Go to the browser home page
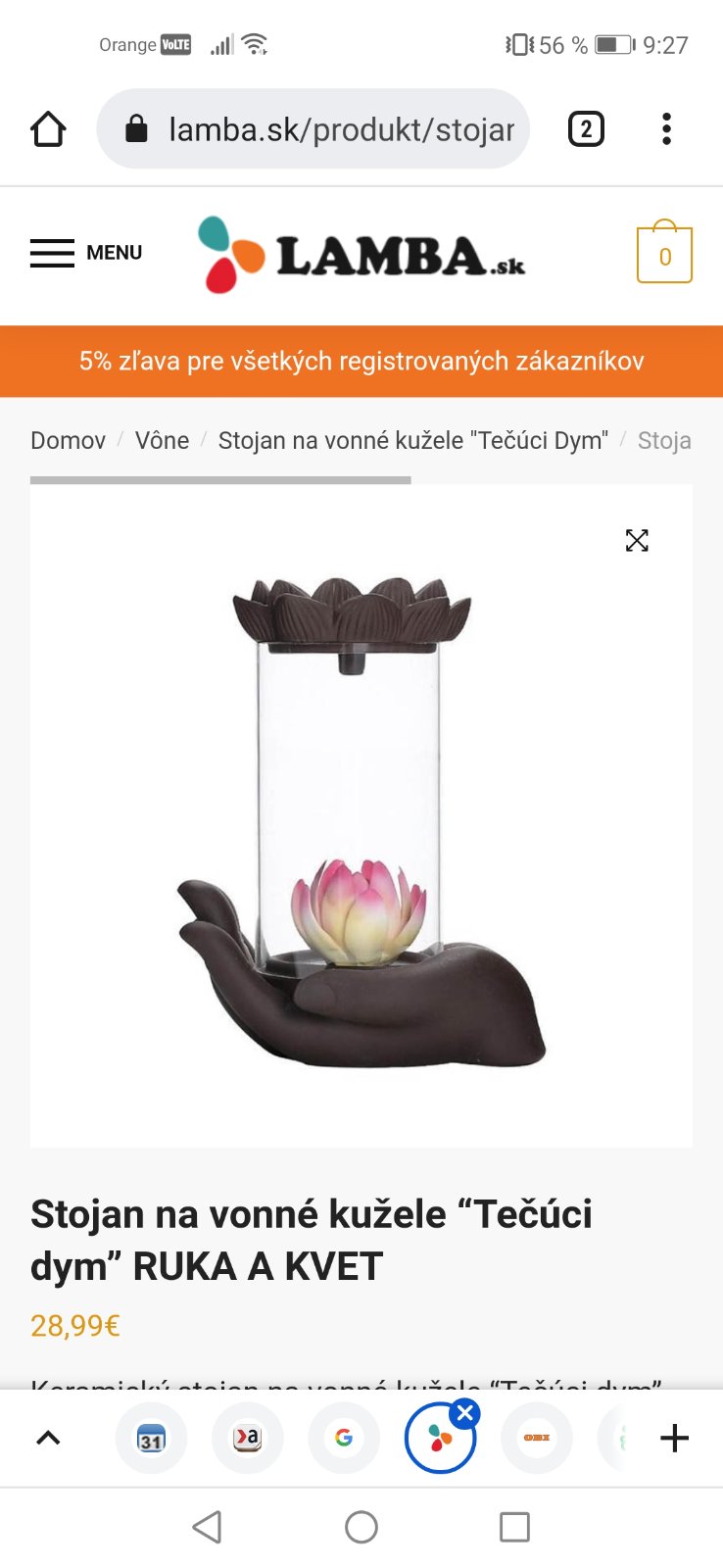 click(48, 129)
